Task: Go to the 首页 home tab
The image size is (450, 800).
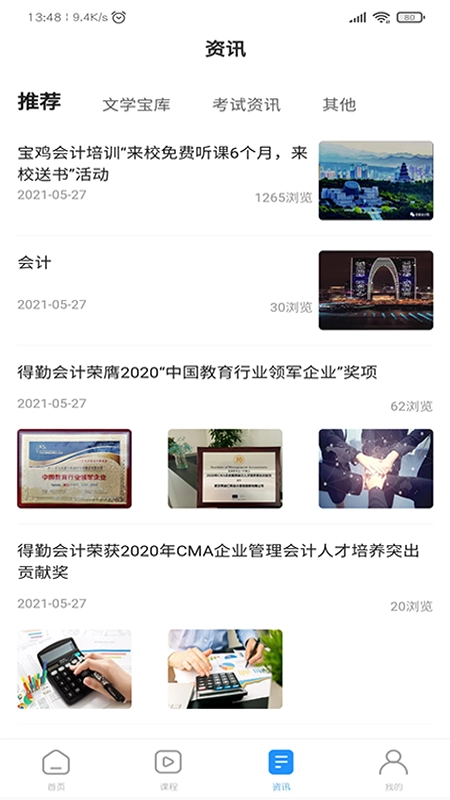Action: pos(56,770)
